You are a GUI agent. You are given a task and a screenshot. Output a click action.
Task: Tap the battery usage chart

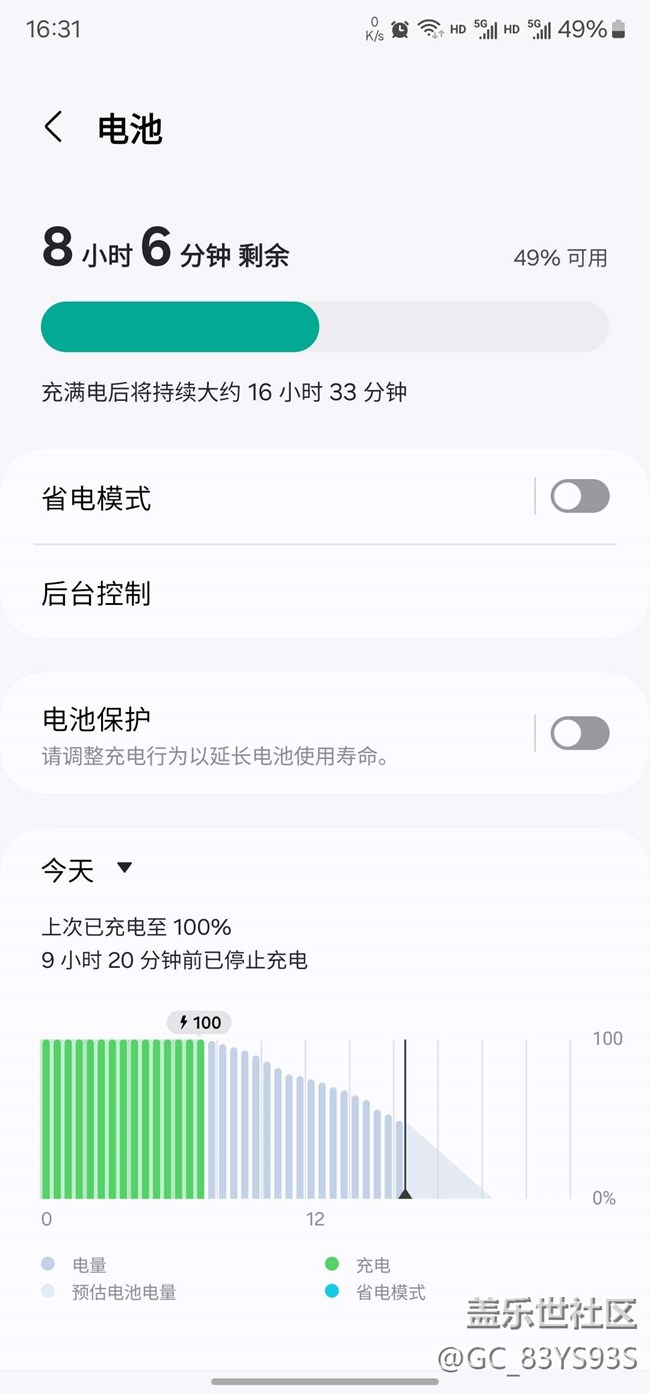coord(305,1118)
